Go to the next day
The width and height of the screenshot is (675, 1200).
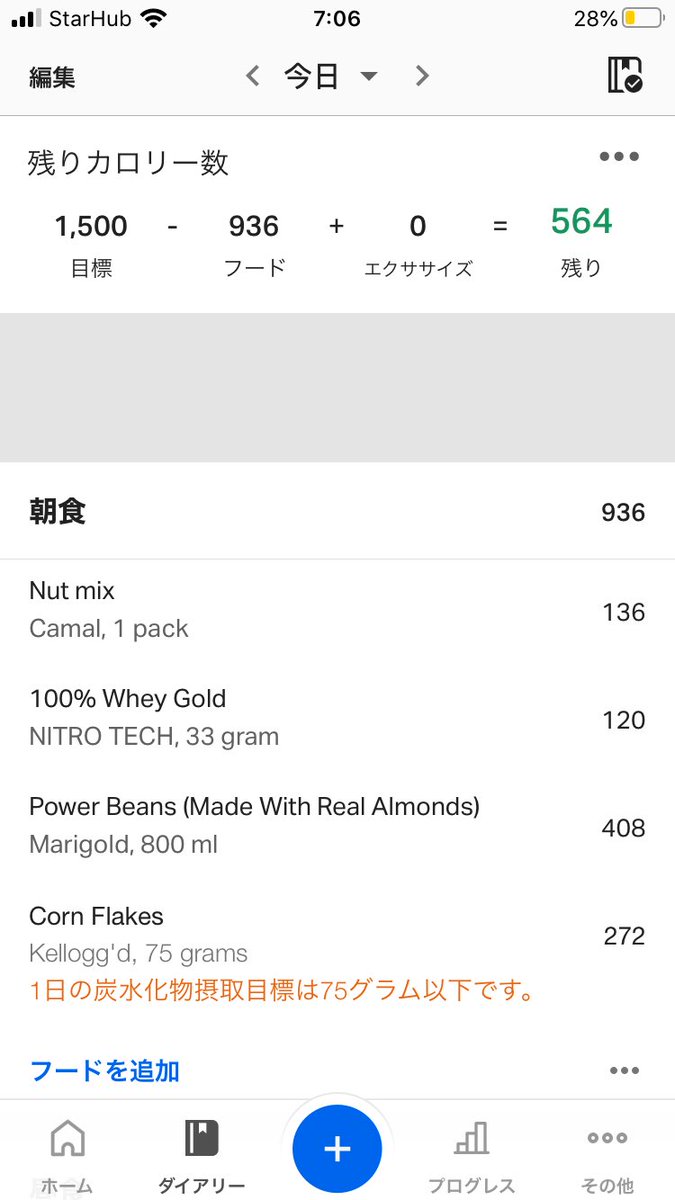click(x=422, y=76)
